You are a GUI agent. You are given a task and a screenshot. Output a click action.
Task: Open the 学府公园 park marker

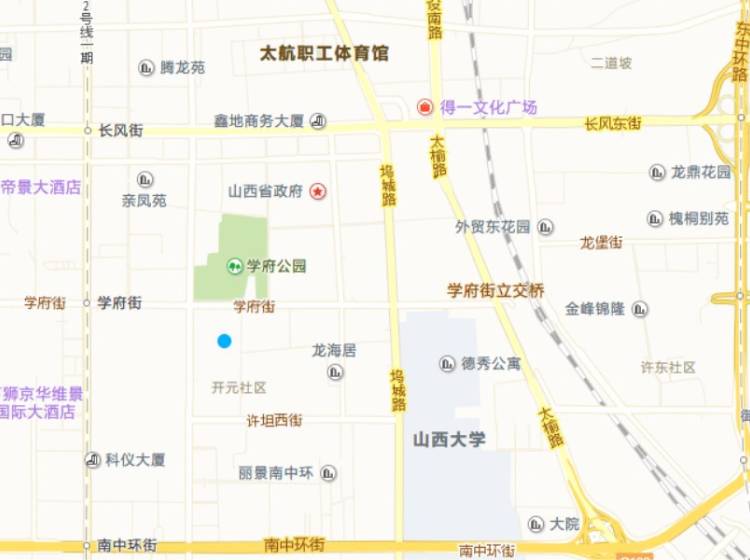(x=234, y=266)
